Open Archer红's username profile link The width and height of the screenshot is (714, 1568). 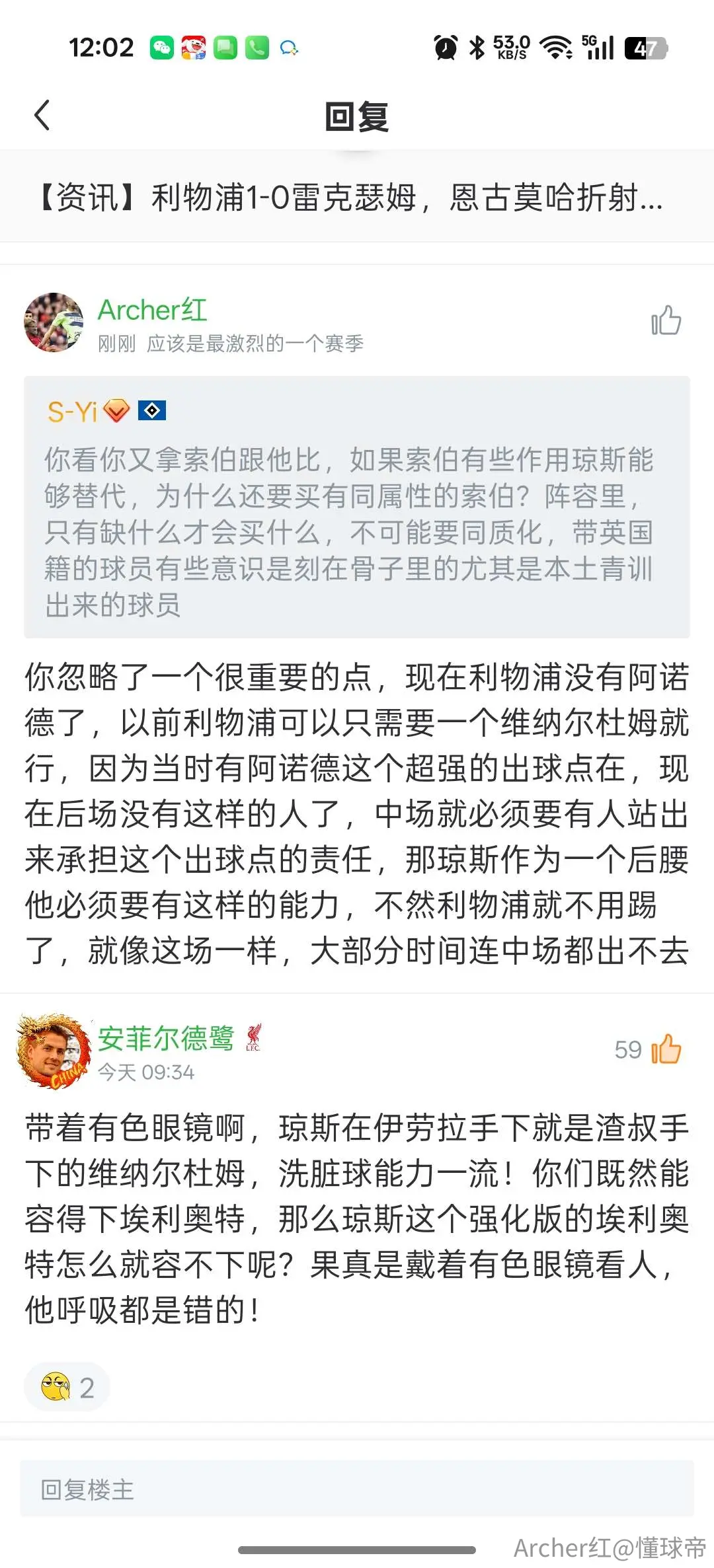pos(152,310)
